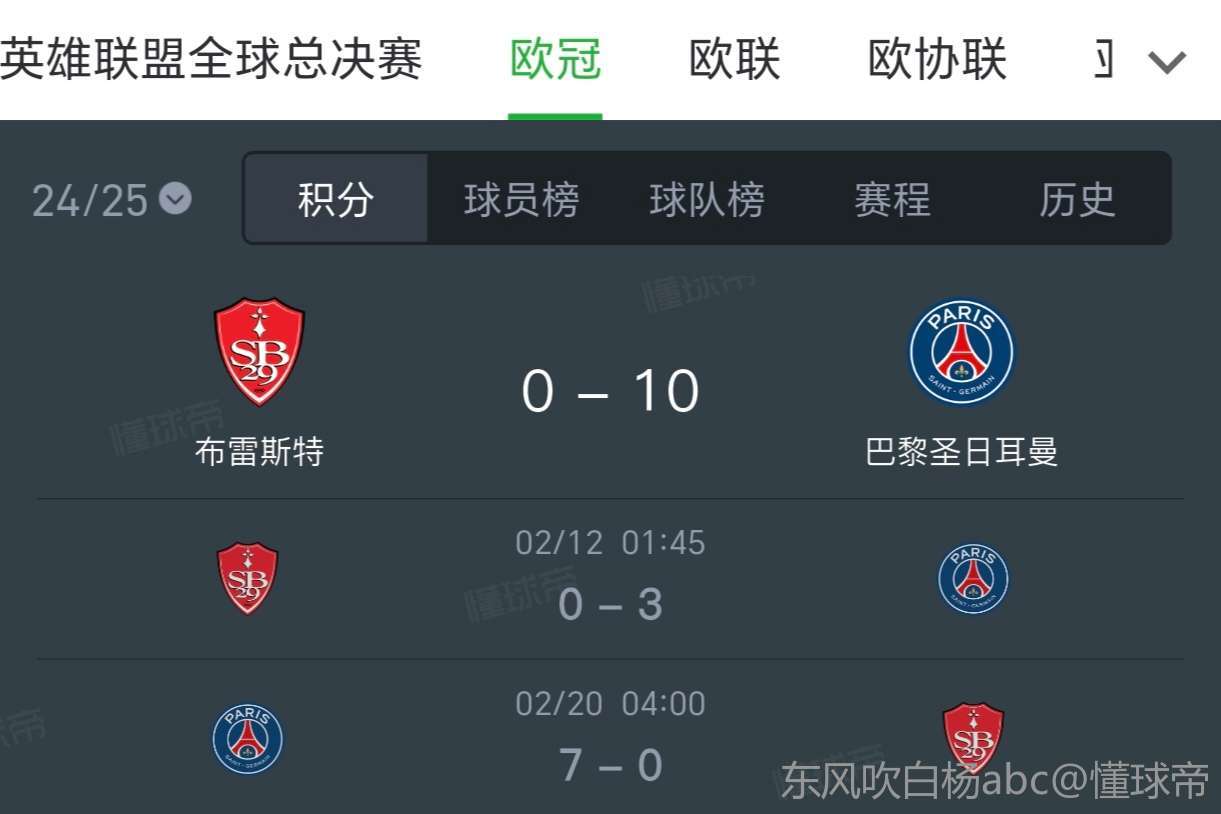Open the 欧协联 tab

point(937,60)
